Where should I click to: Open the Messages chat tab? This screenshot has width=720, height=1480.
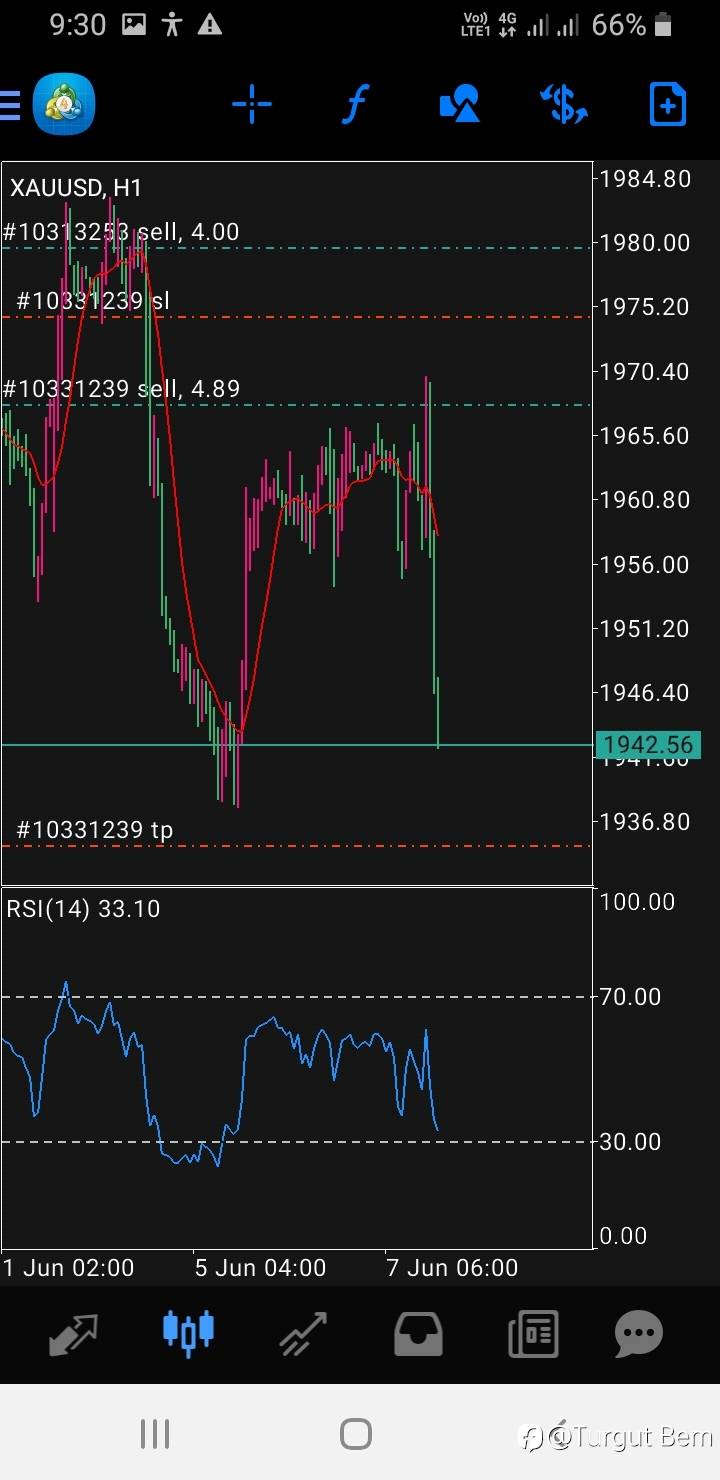[638, 1333]
